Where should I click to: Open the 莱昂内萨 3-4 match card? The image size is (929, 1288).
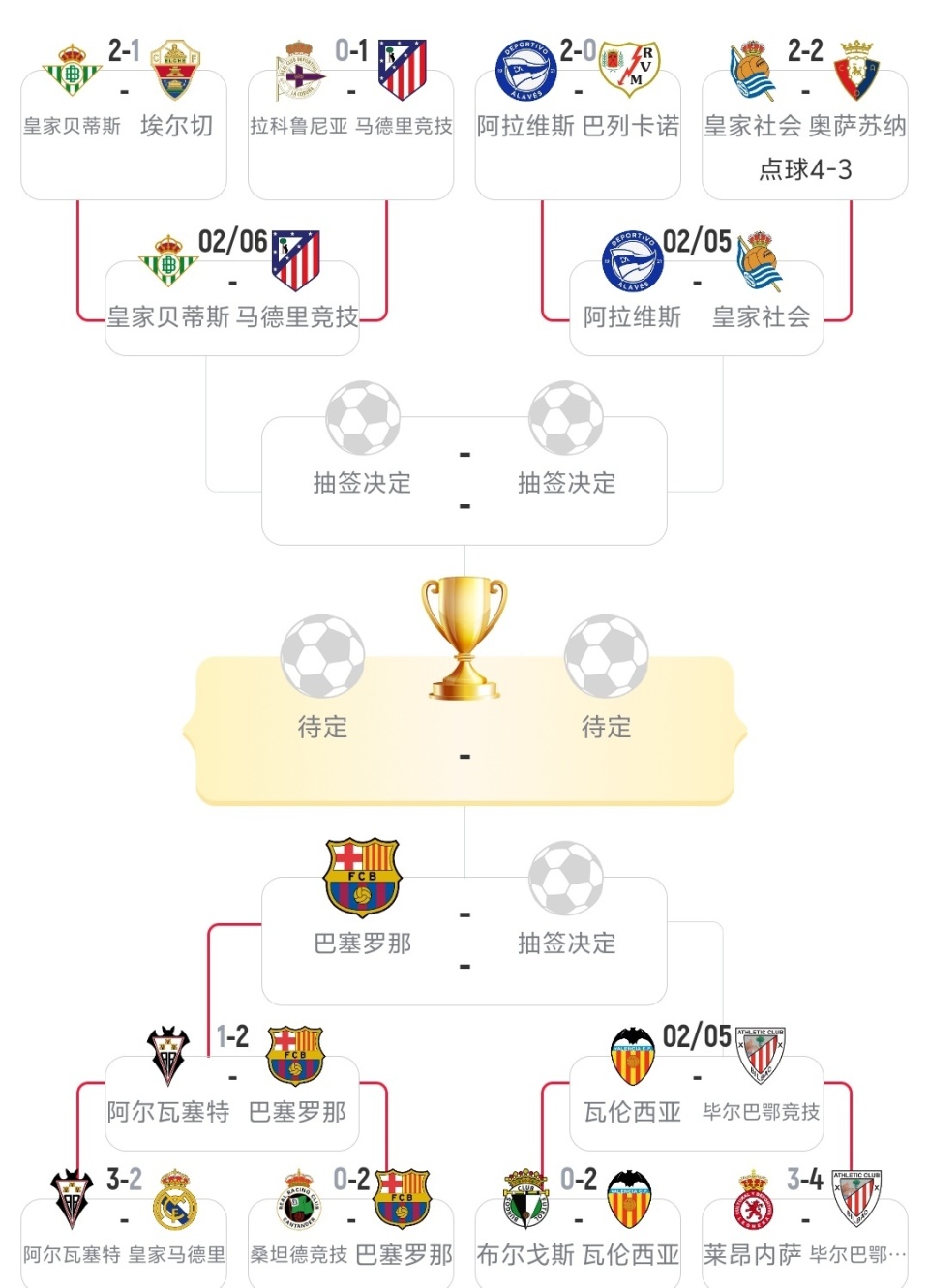coord(805,1243)
